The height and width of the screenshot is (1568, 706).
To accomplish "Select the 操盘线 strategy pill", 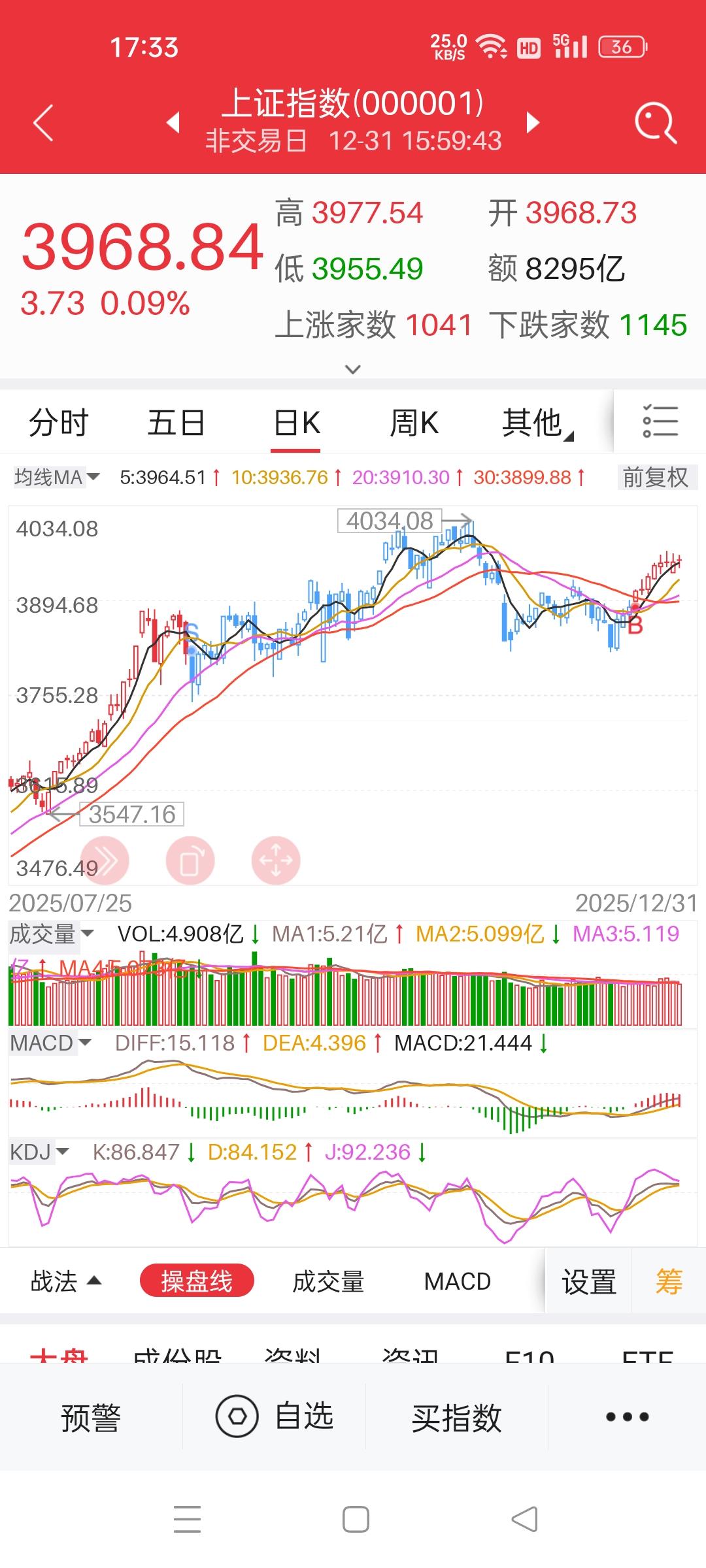I will pos(197,1281).
